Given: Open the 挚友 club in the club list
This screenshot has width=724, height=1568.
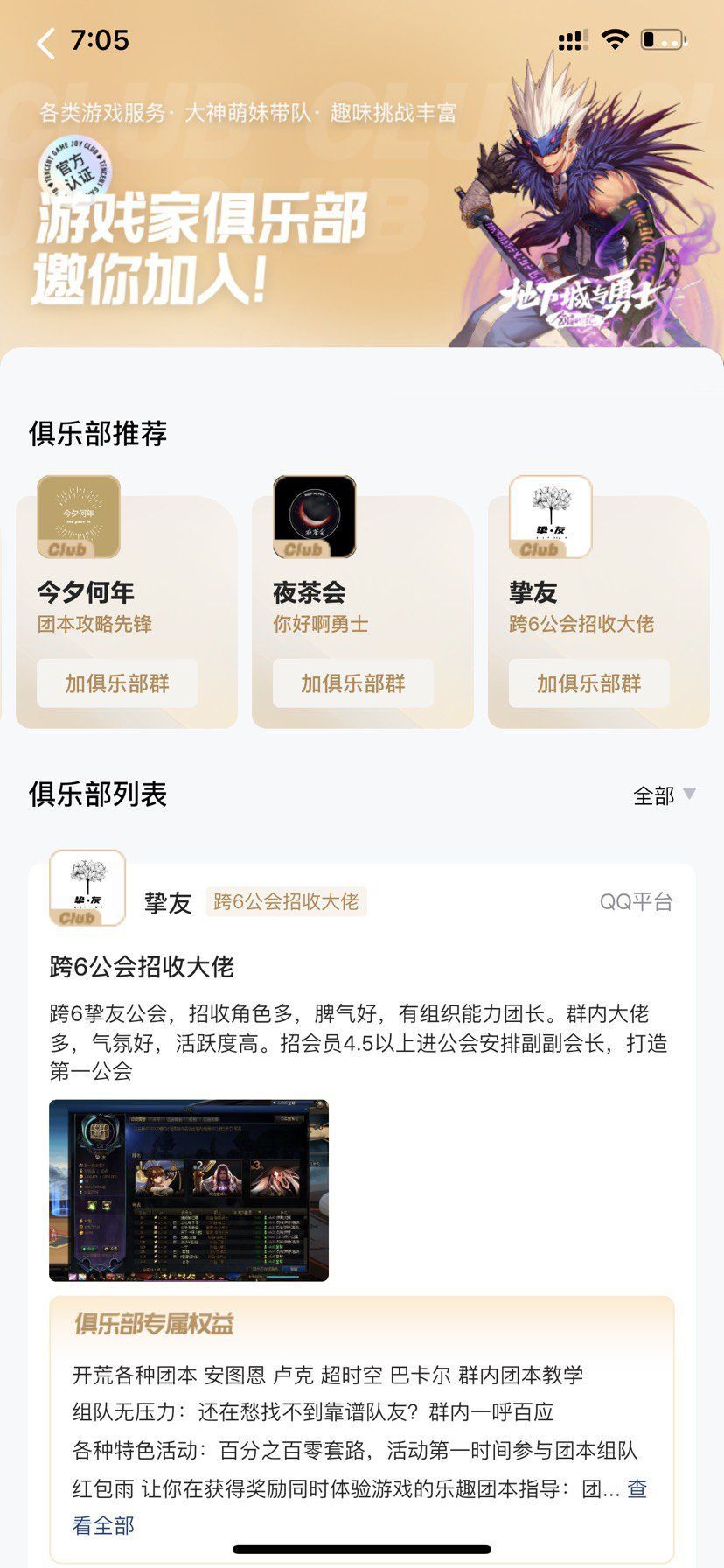Looking at the screenshot, I should [x=167, y=902].
